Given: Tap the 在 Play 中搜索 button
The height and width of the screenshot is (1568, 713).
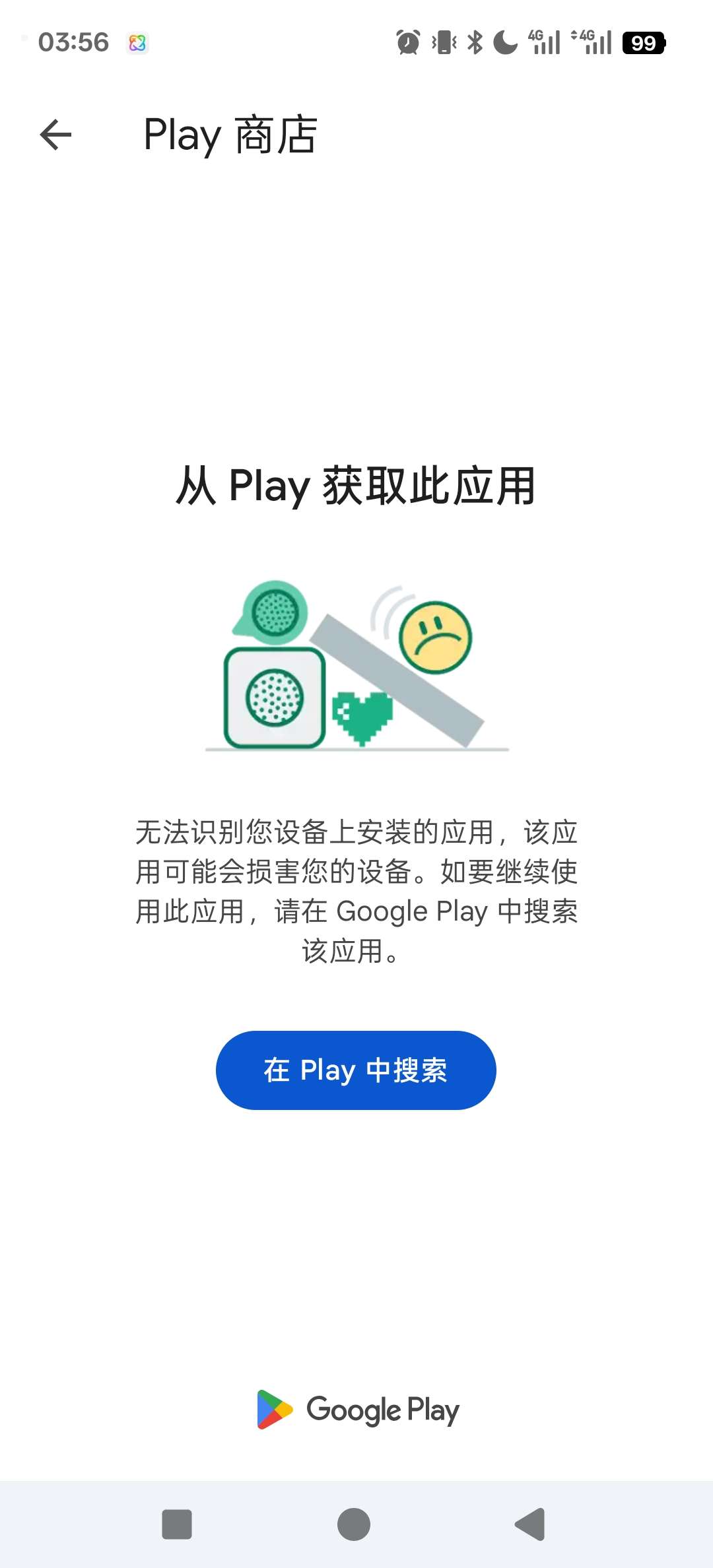Looking at the screenshot, I should (x=356, y=1070).
